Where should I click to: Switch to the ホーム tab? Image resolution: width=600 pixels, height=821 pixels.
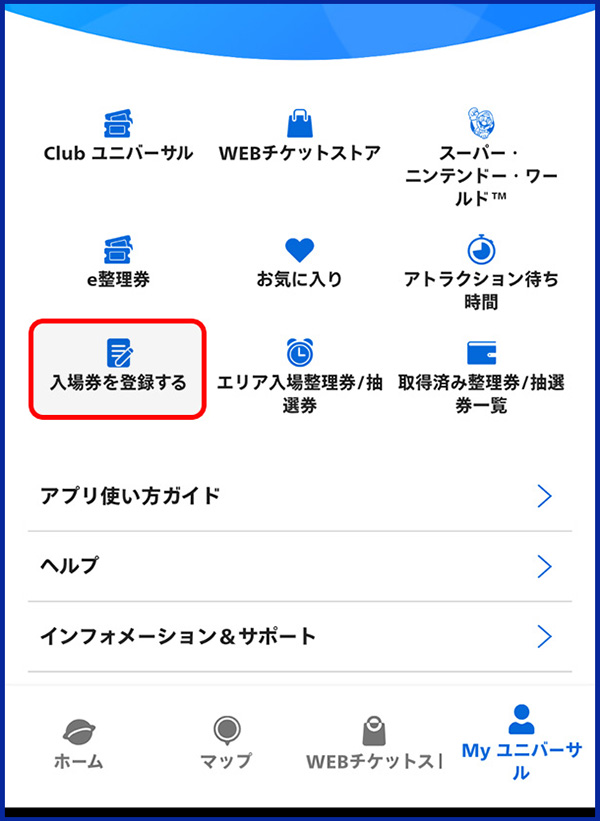(78, 743)
